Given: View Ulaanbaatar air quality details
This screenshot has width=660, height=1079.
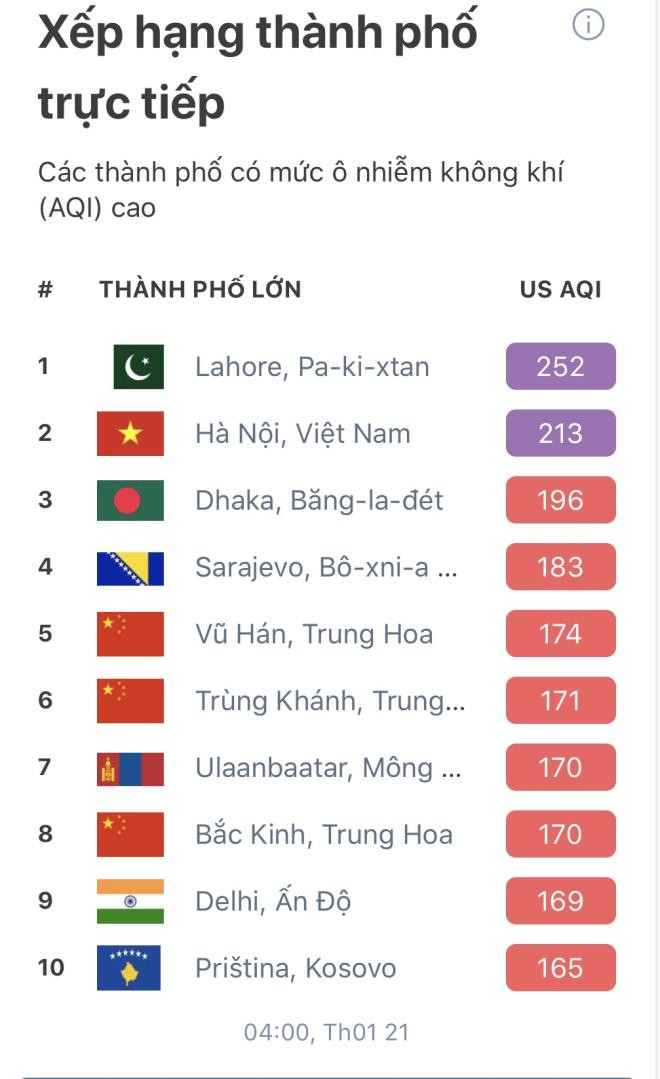Looking at the screenshot, I should [327, 768].
